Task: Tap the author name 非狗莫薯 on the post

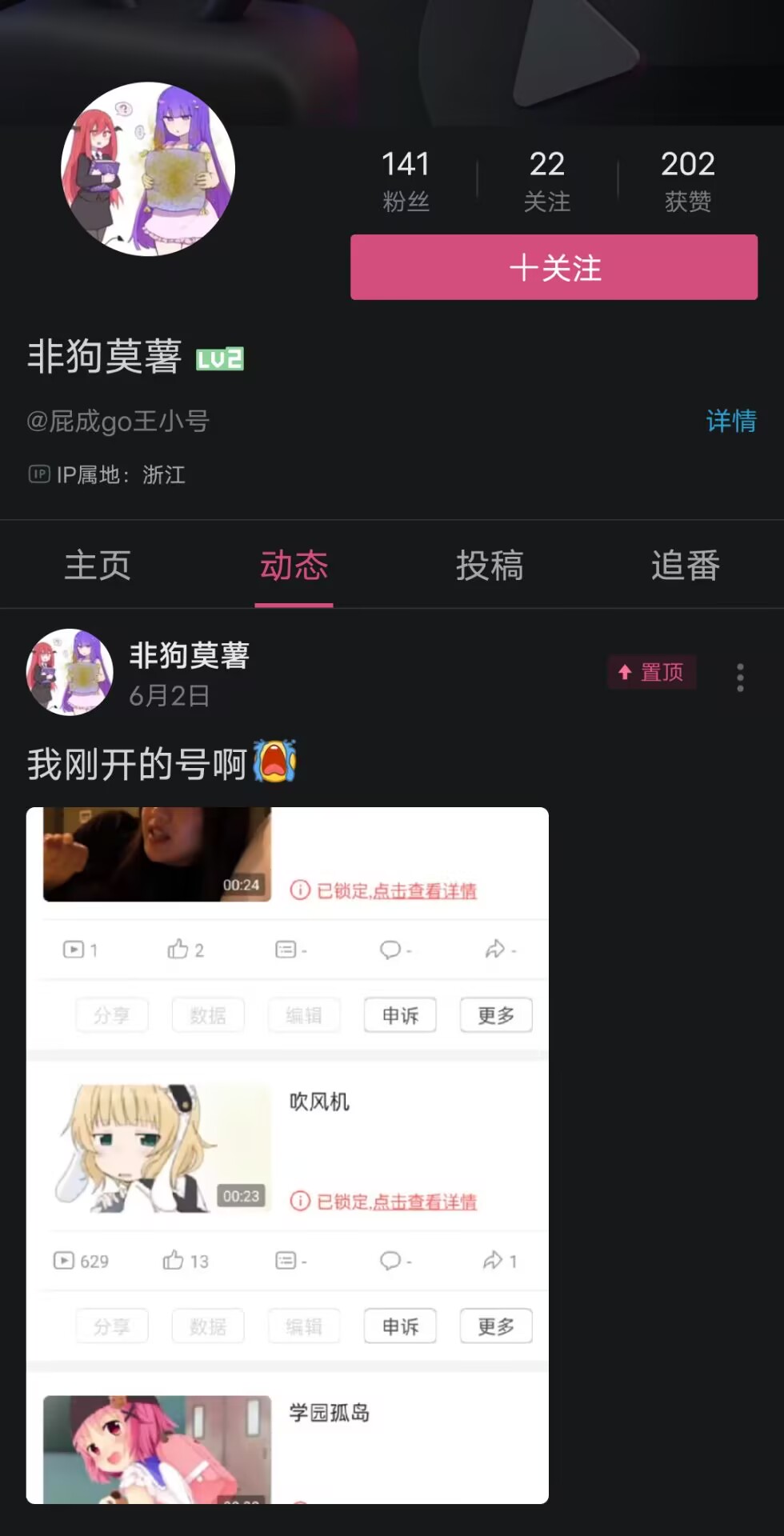Action: pos(190,655)
